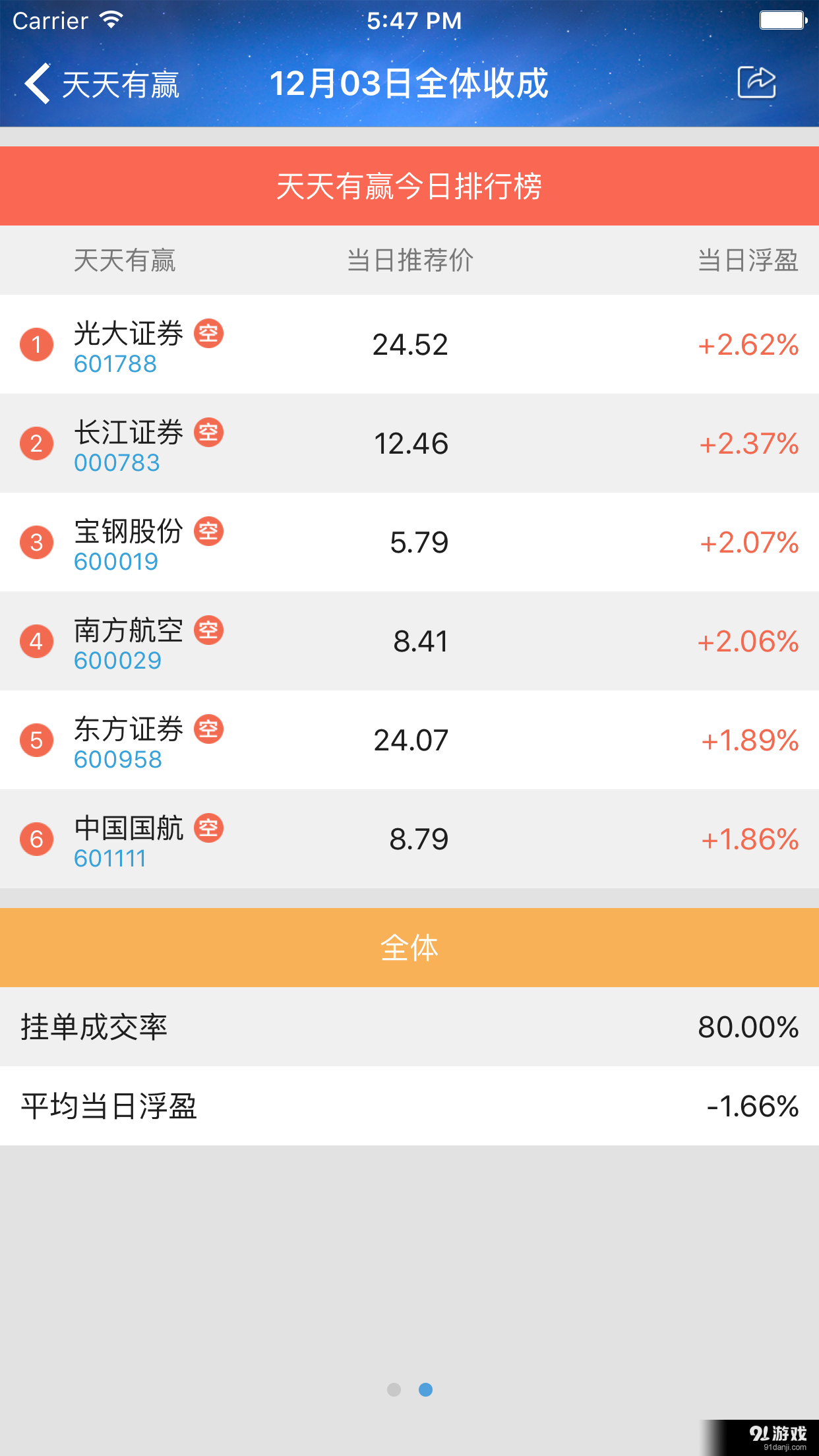Open stock code 601788 link
The image size is (819, 1456).
tap(116, 363)
